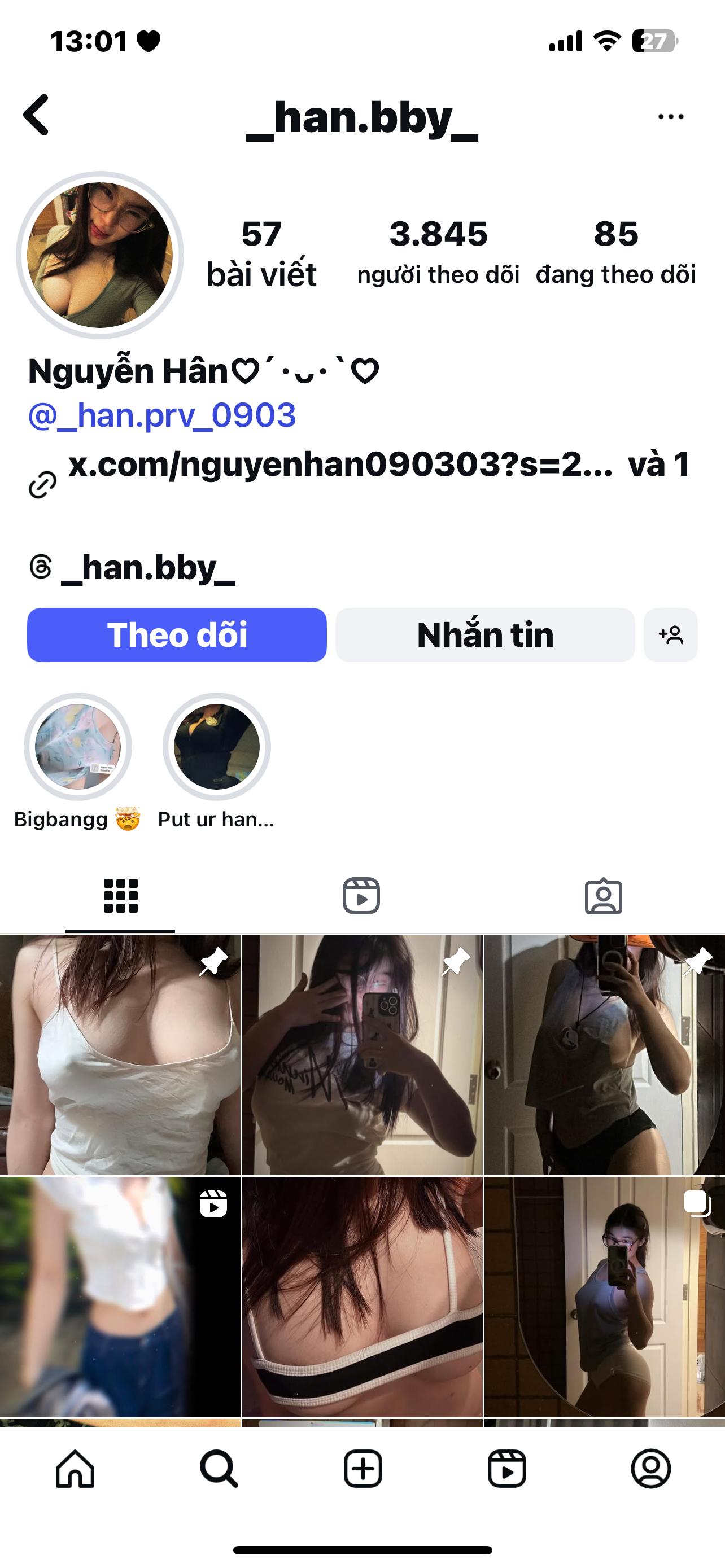Open my profile in bottom navigation
Screen dimensions: 725x1568
pos(650,1469)
